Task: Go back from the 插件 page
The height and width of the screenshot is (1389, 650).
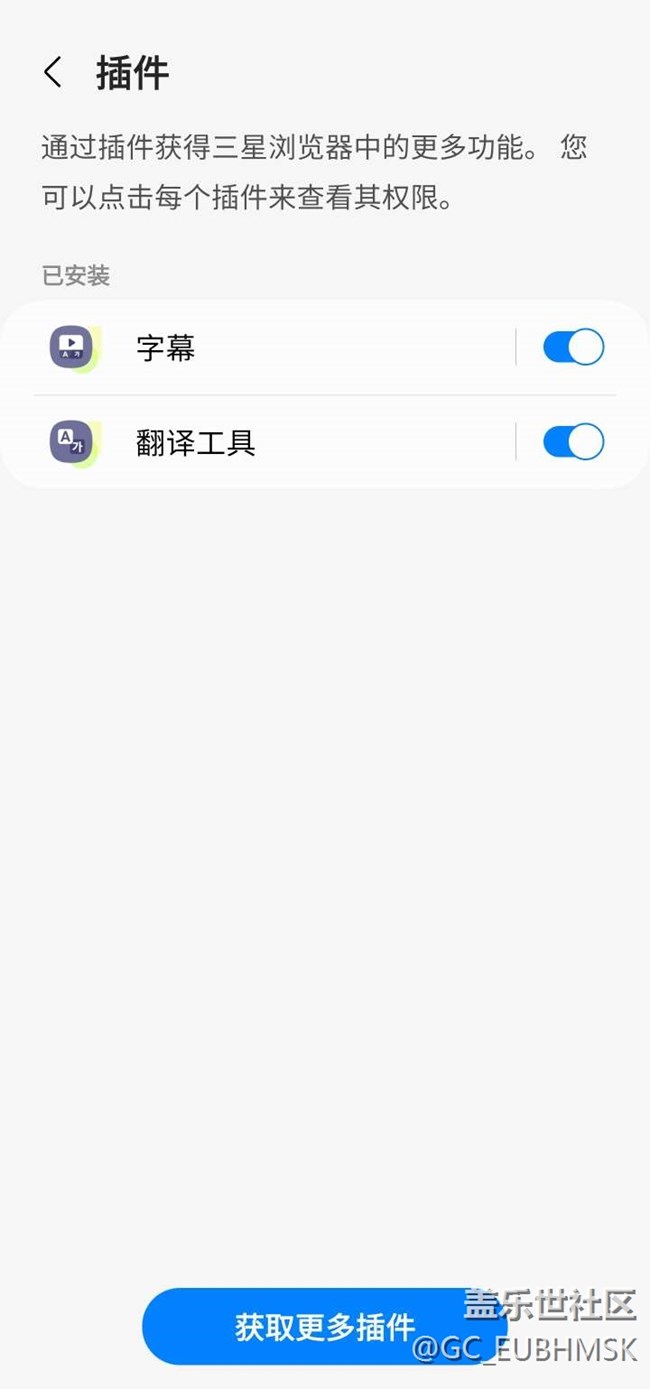Action: (x=53, y=73)
